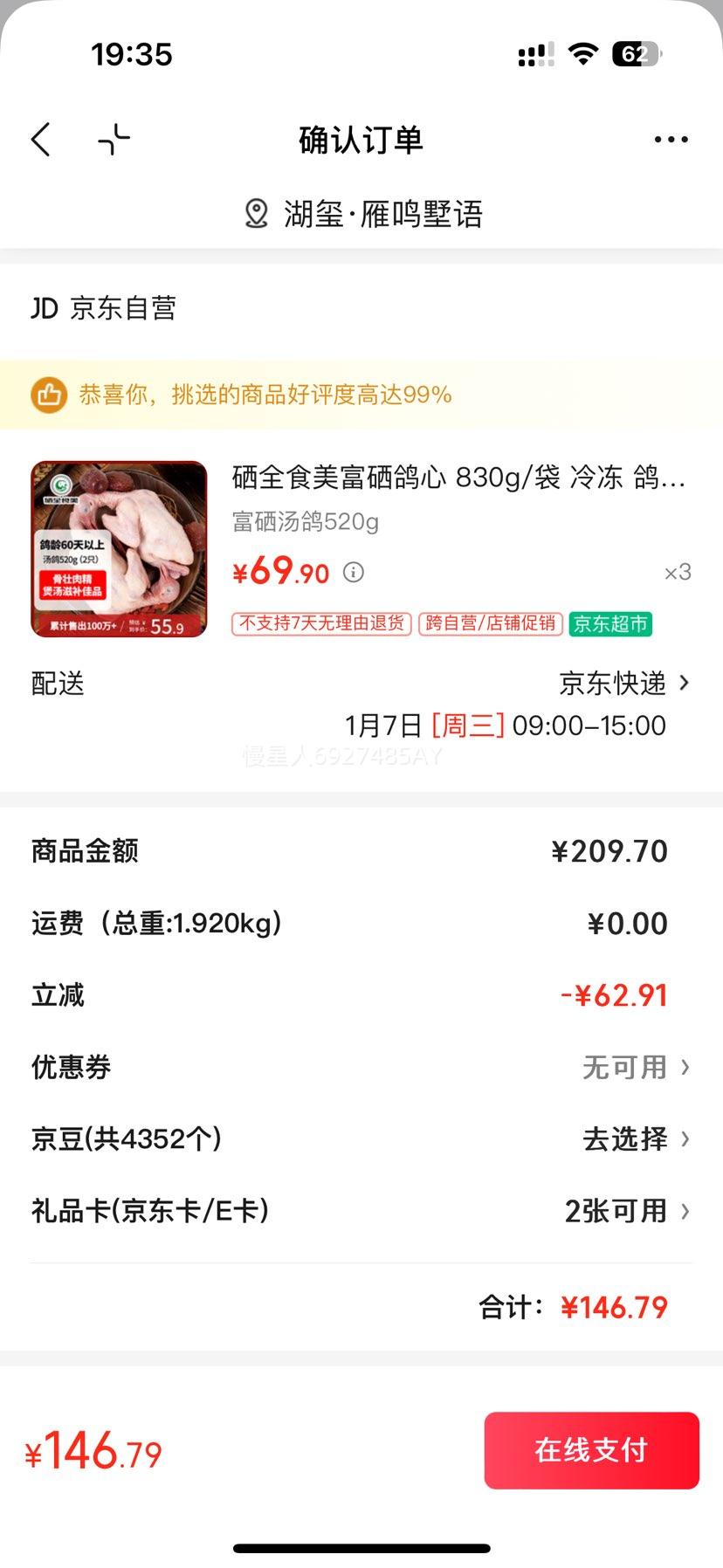723x1568 pixels.
Task: Select 去选择 to choose 京豆 beans
Action: 625,1139
